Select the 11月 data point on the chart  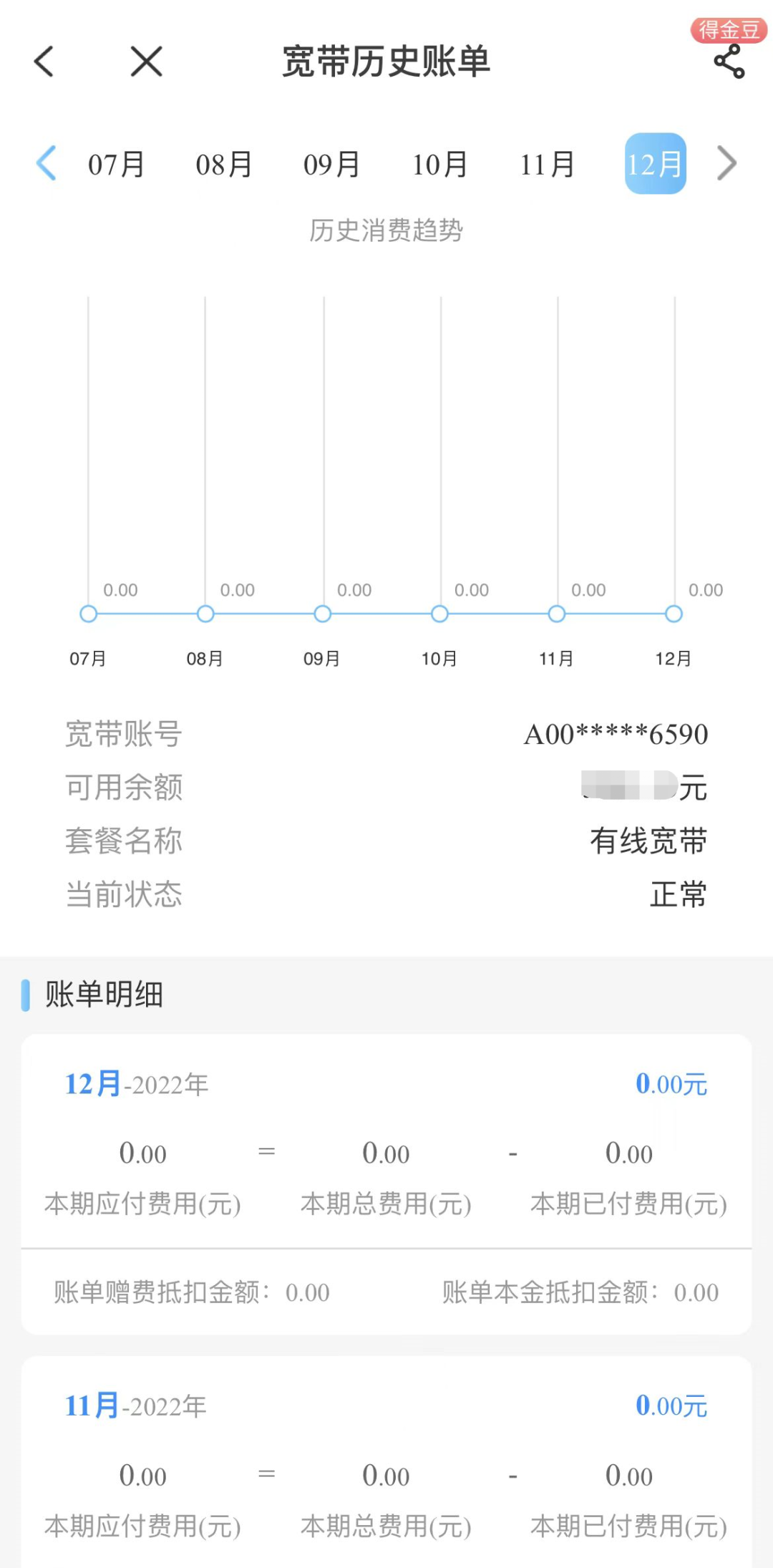tap(555, 614)
